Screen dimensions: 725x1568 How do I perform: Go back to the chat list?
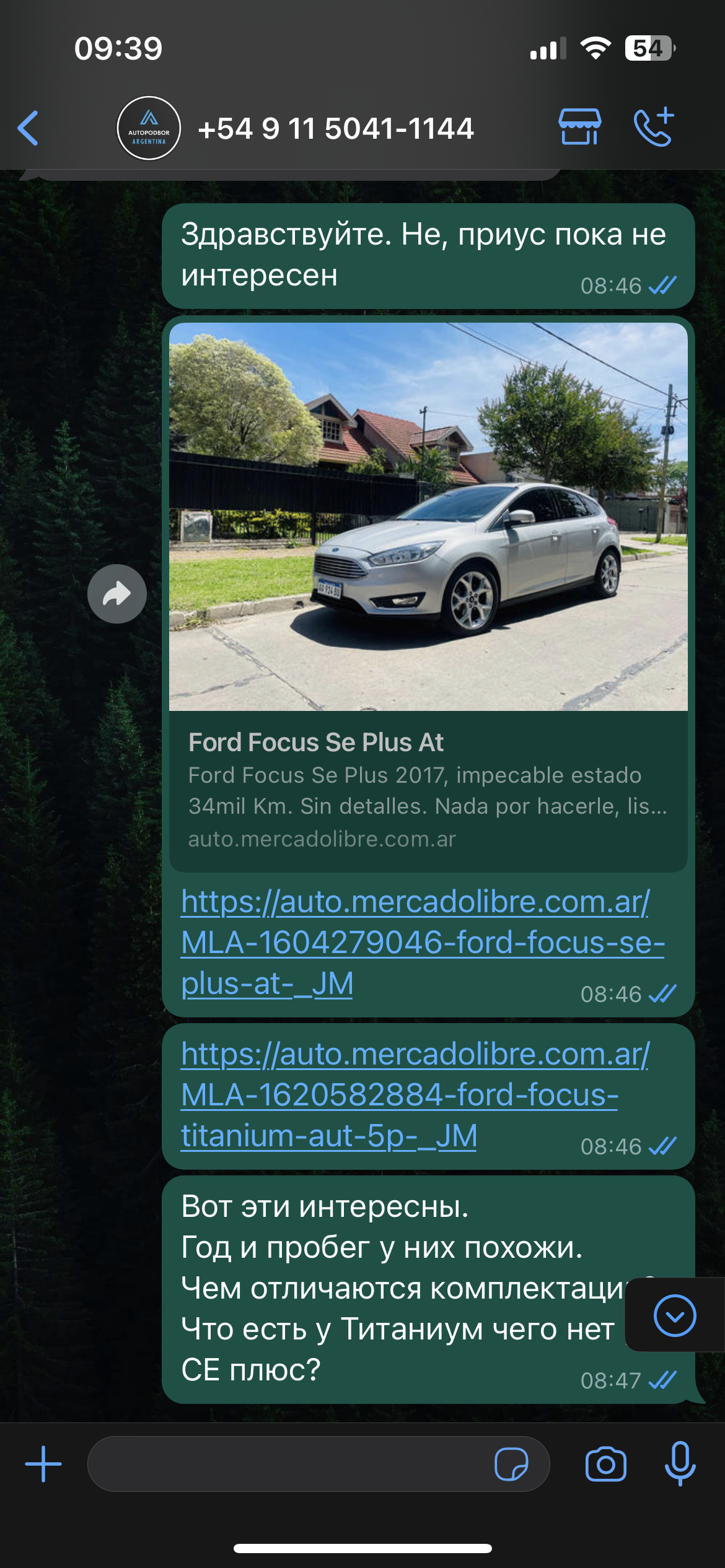tap(29, 128)
